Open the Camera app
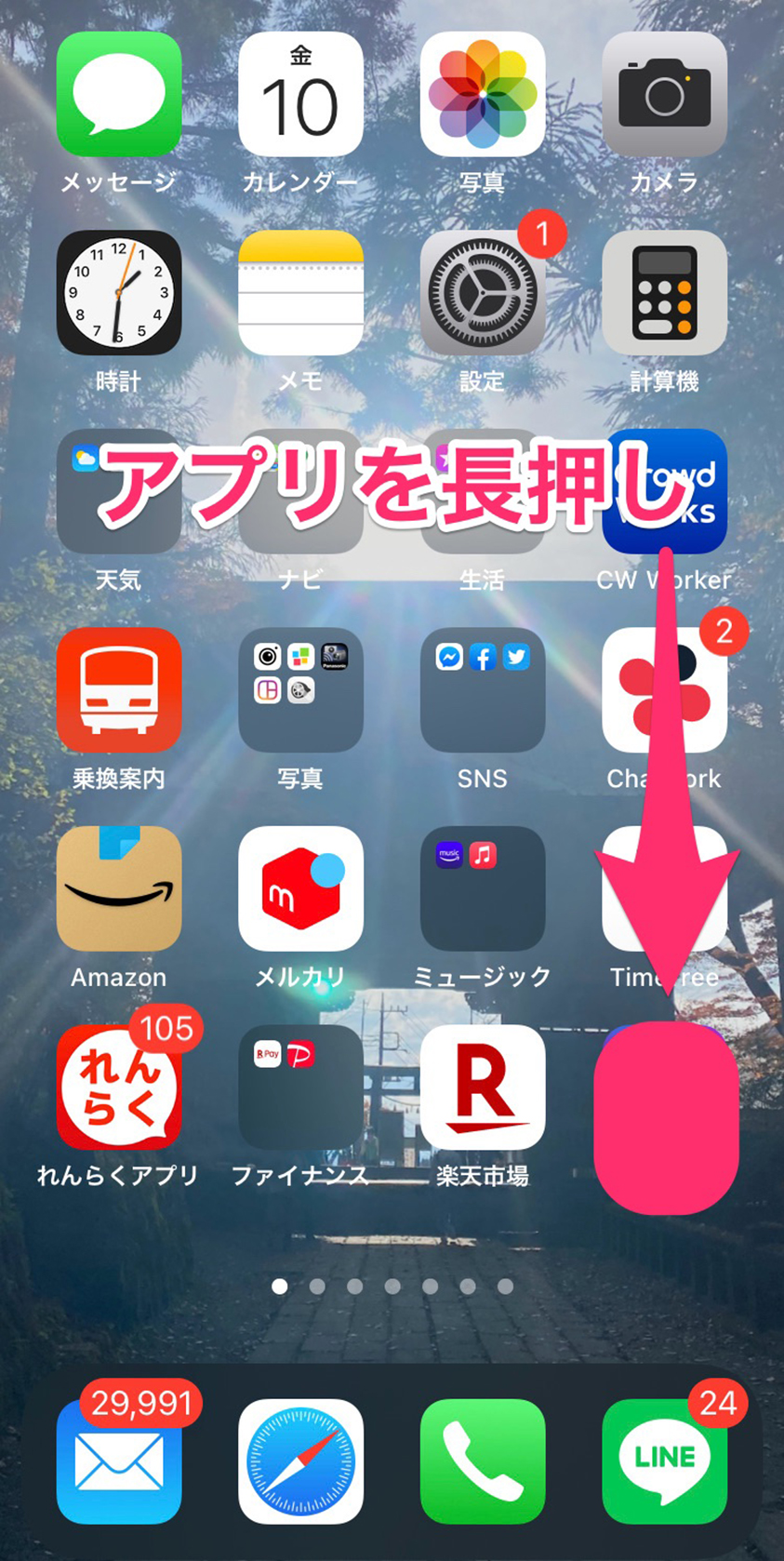Viewport: 784px width, 1561px height. (x=663, y=95)
